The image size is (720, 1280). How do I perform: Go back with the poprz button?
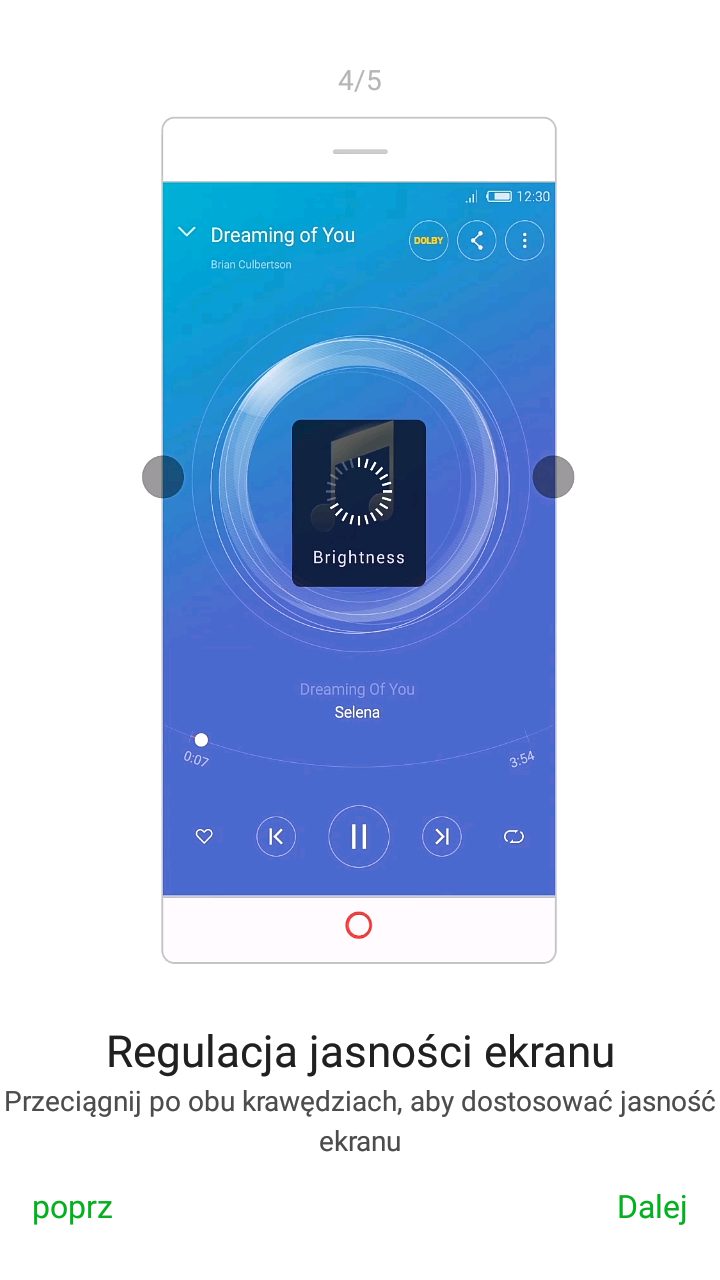[72, 1208]
